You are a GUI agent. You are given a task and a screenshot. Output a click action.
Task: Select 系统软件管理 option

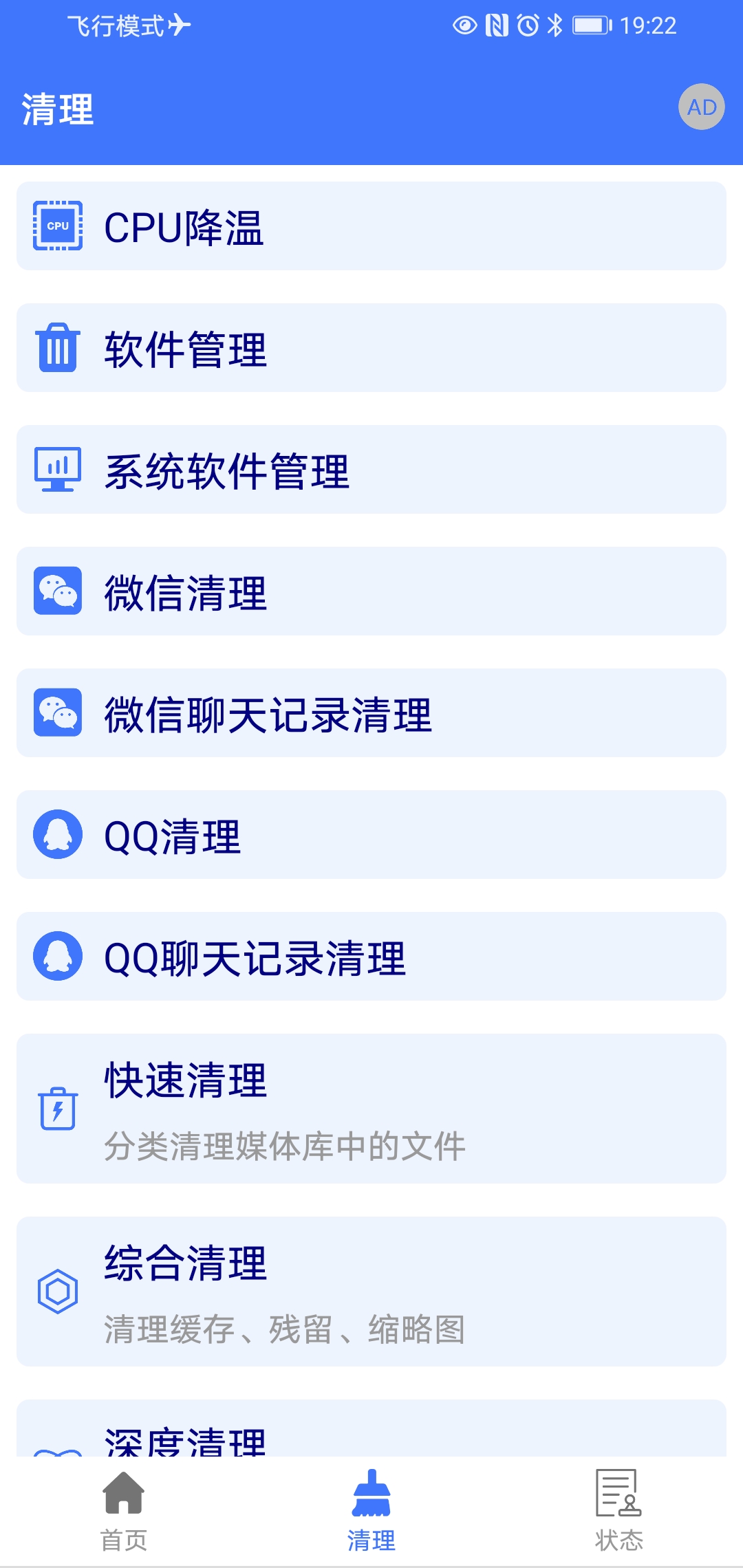[x=371, y=470]
